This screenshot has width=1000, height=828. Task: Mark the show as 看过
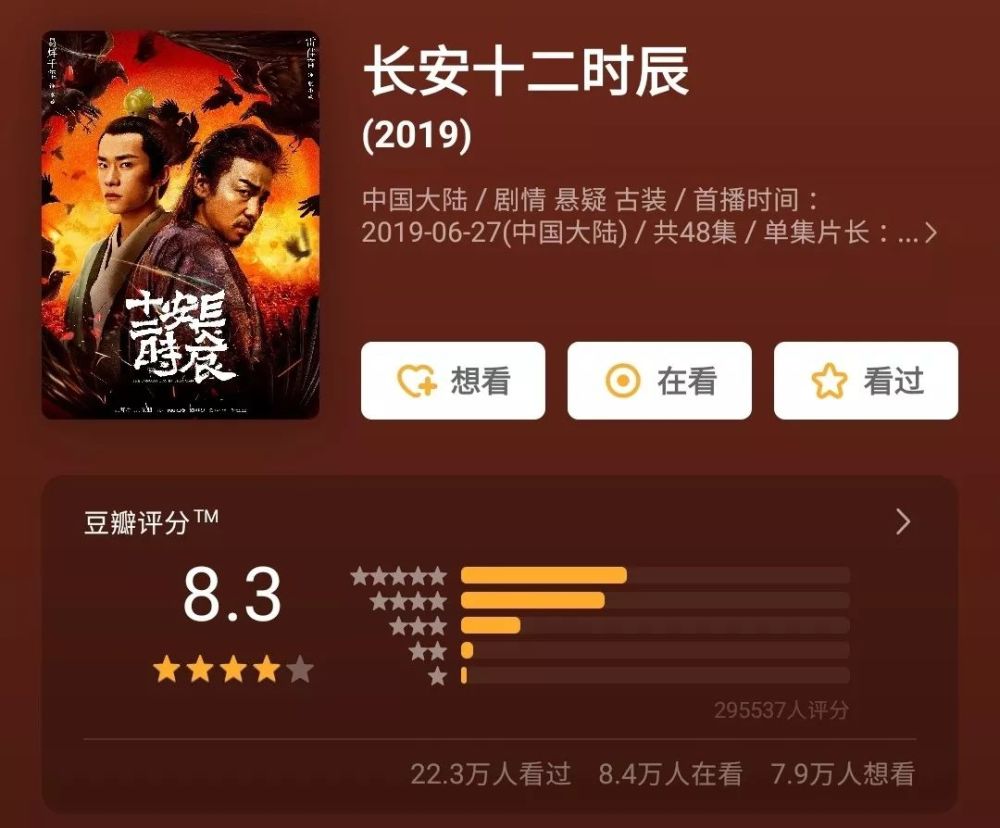click(865, 381)
